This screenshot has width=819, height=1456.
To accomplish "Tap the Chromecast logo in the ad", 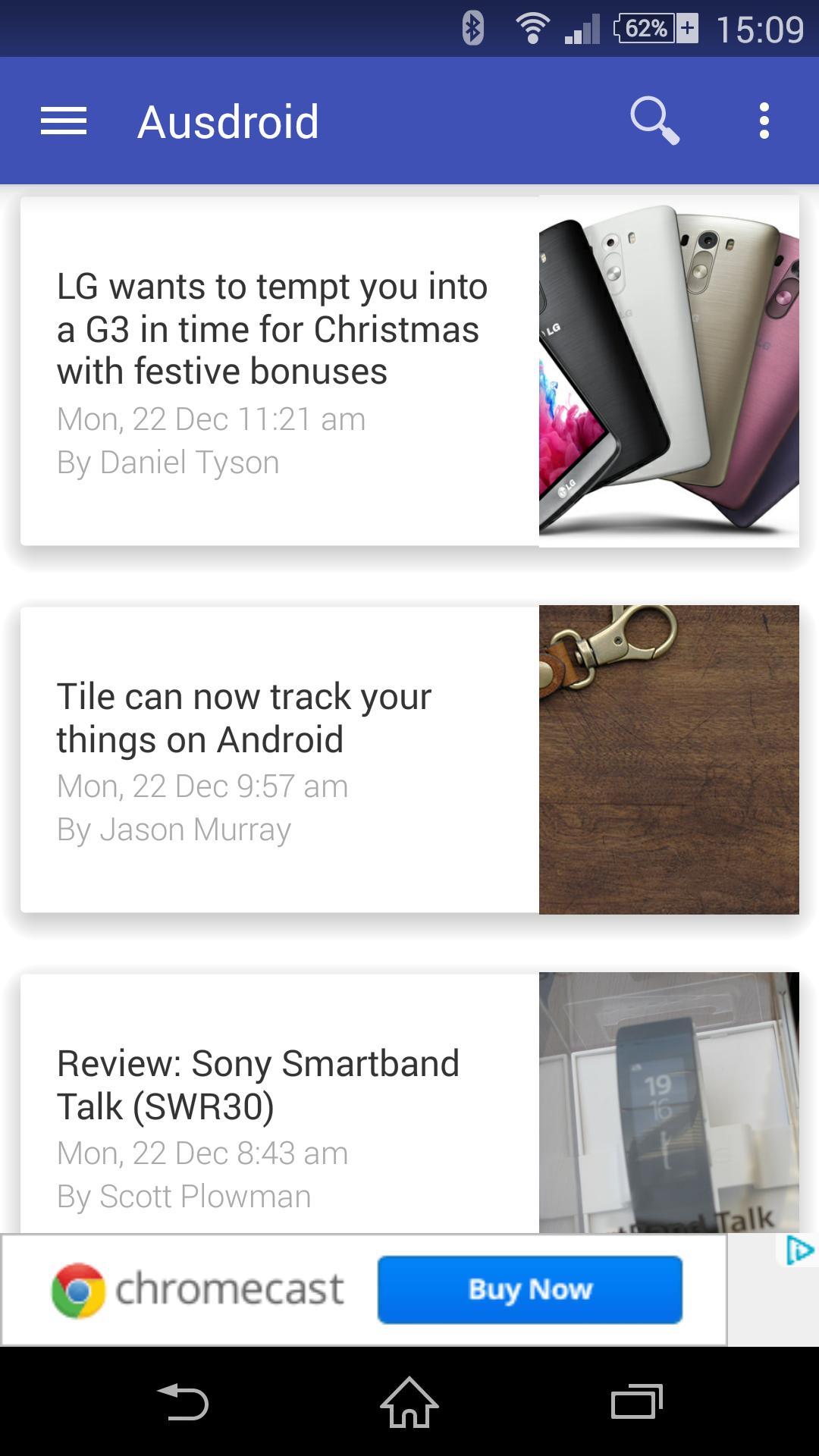I will pos(76,1288).
